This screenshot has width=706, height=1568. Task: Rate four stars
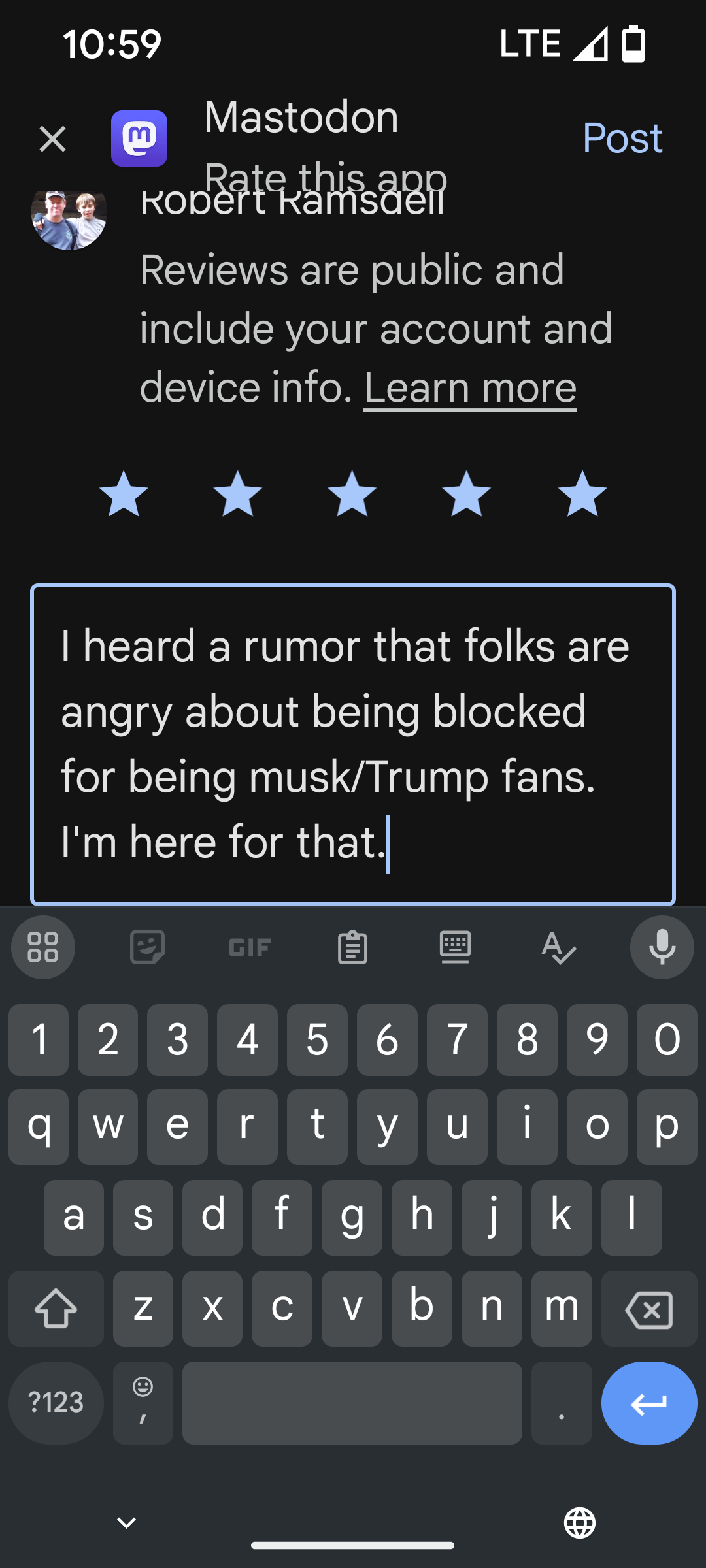click(466, 494)
